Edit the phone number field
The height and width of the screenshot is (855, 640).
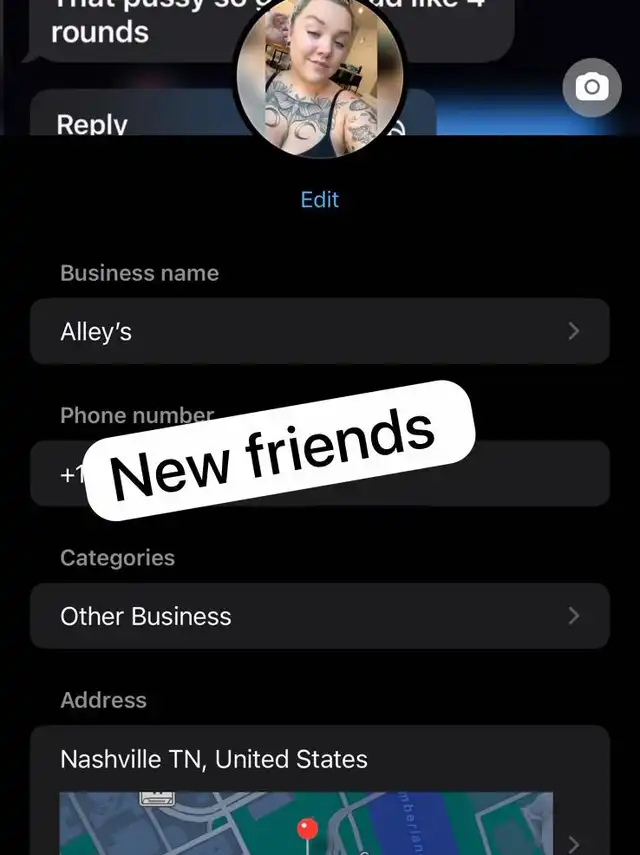point(540,474)
